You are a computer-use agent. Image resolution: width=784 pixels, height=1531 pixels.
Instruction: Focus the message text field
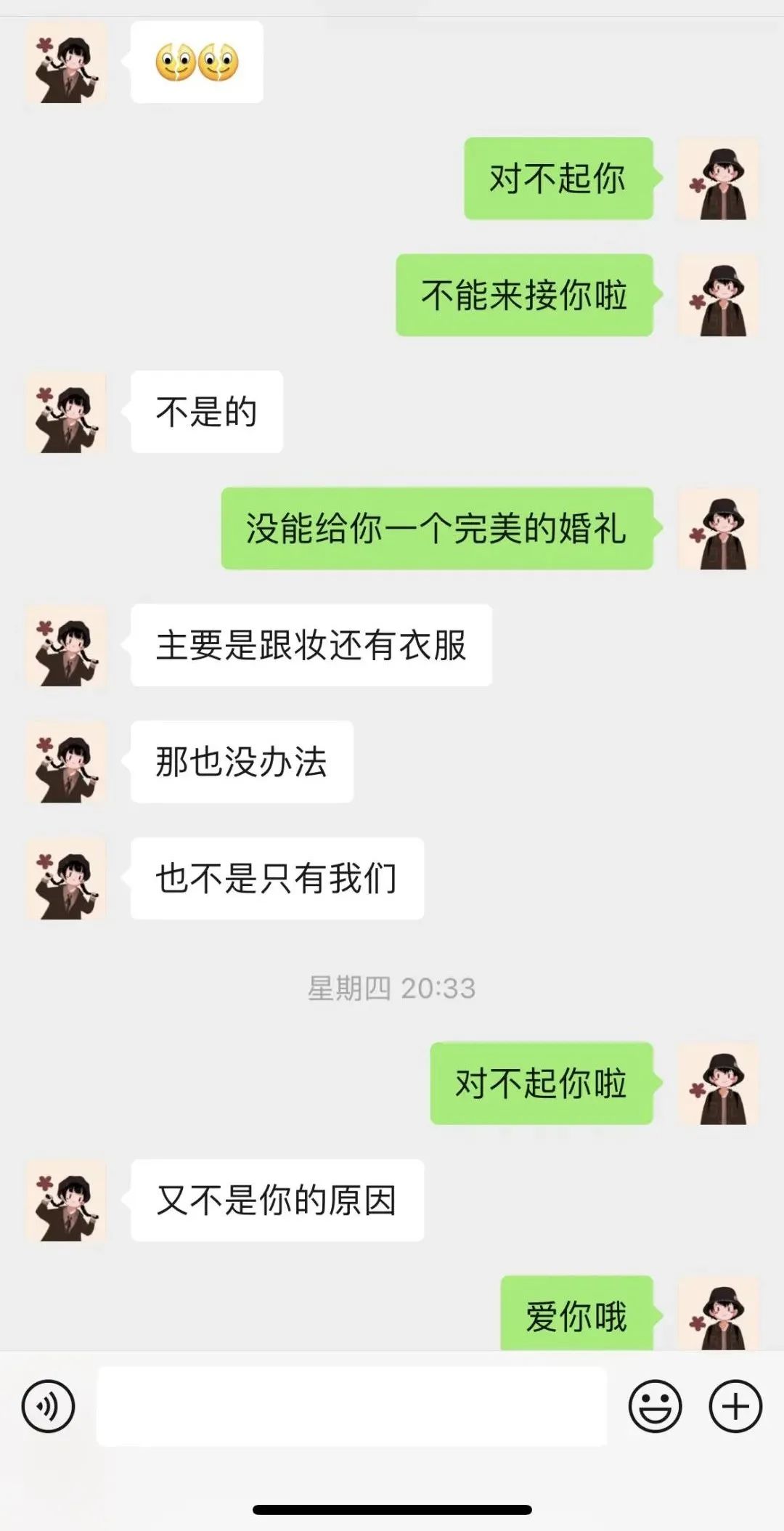coord(351,1406)
